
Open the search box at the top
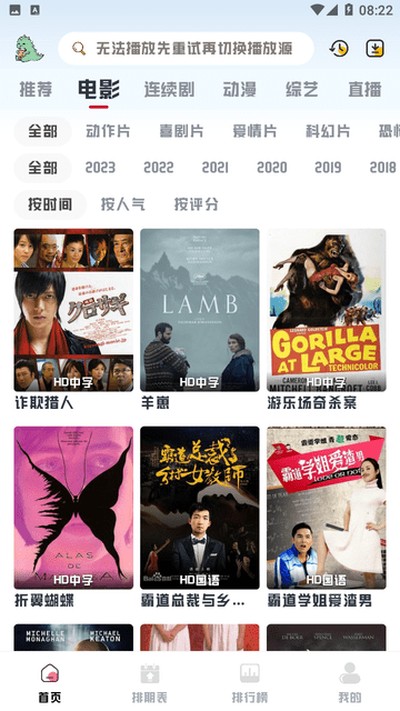pos(186,49)
